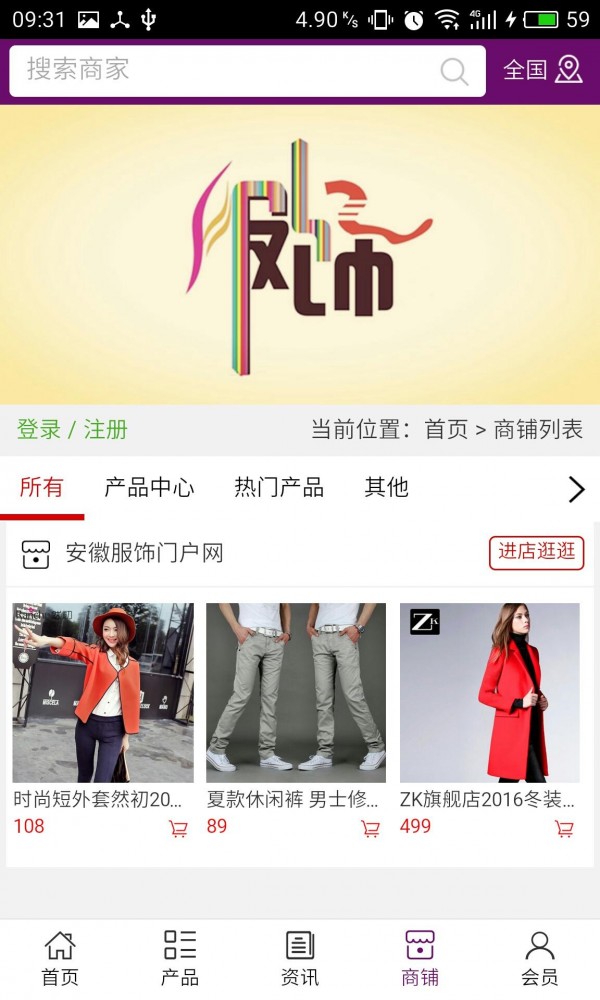
Task: Tap the 进店逛逛 button
Action: 536,552
